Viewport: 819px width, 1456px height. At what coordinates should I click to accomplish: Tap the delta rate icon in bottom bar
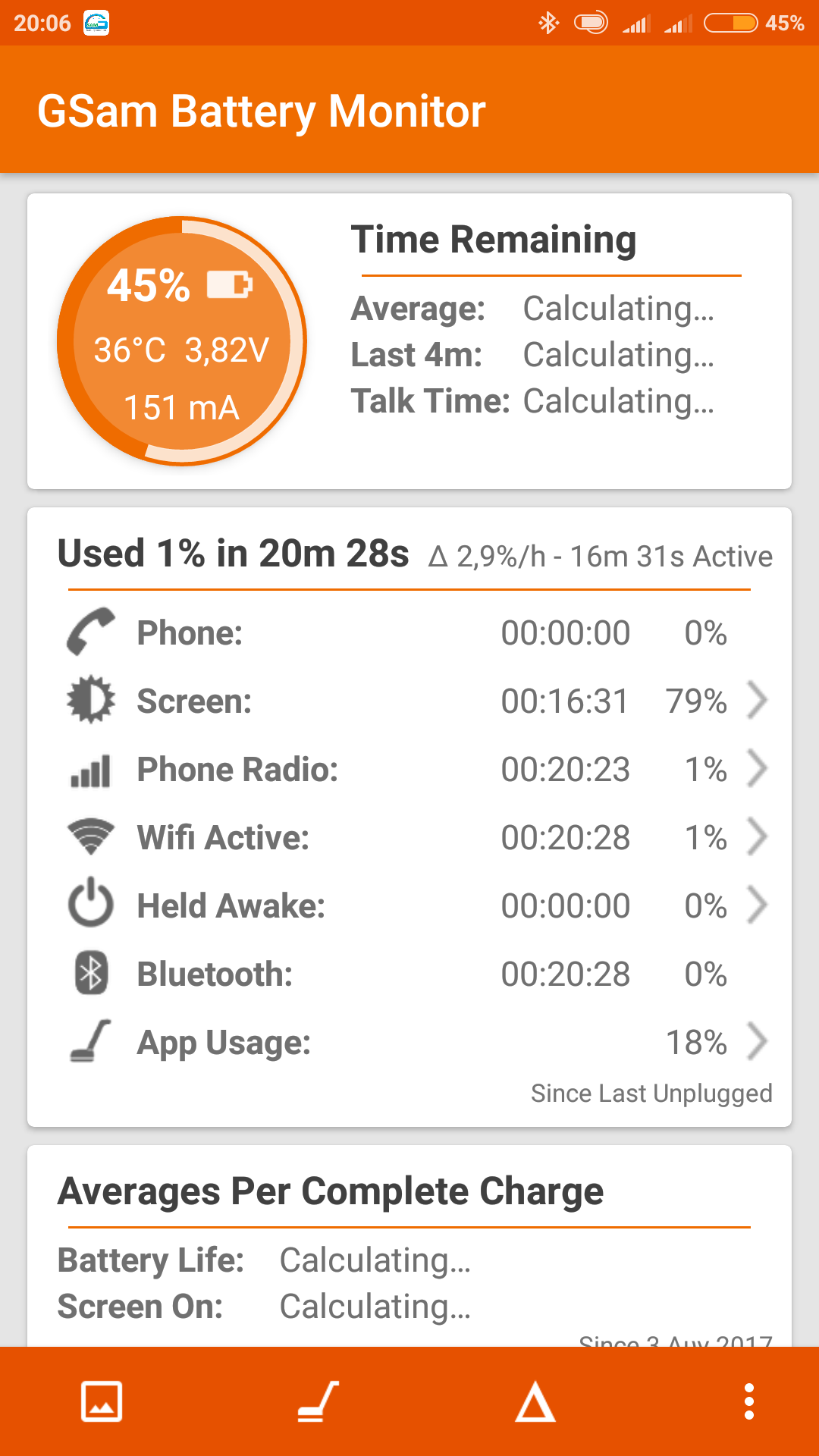tap(535, 1401)
